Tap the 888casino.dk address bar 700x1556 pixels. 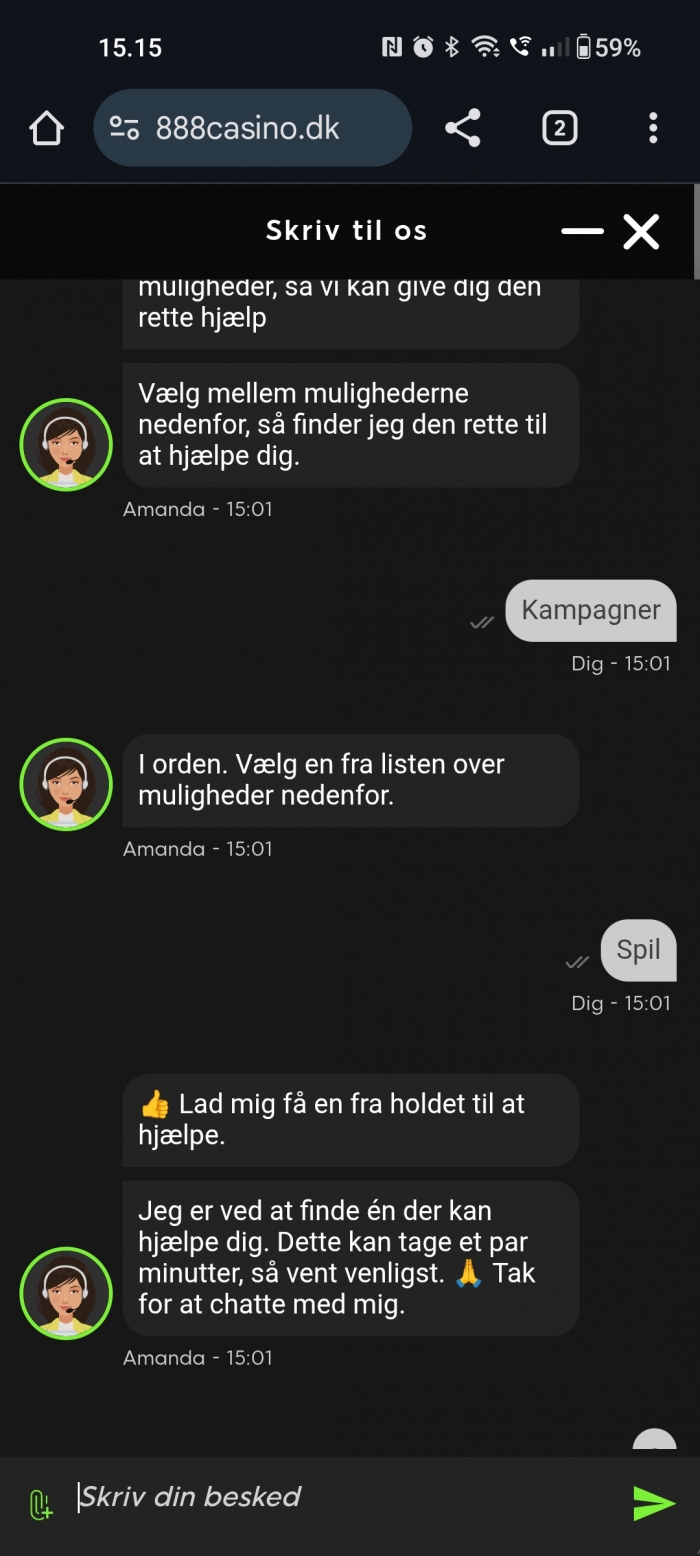(x=252, y=128)
